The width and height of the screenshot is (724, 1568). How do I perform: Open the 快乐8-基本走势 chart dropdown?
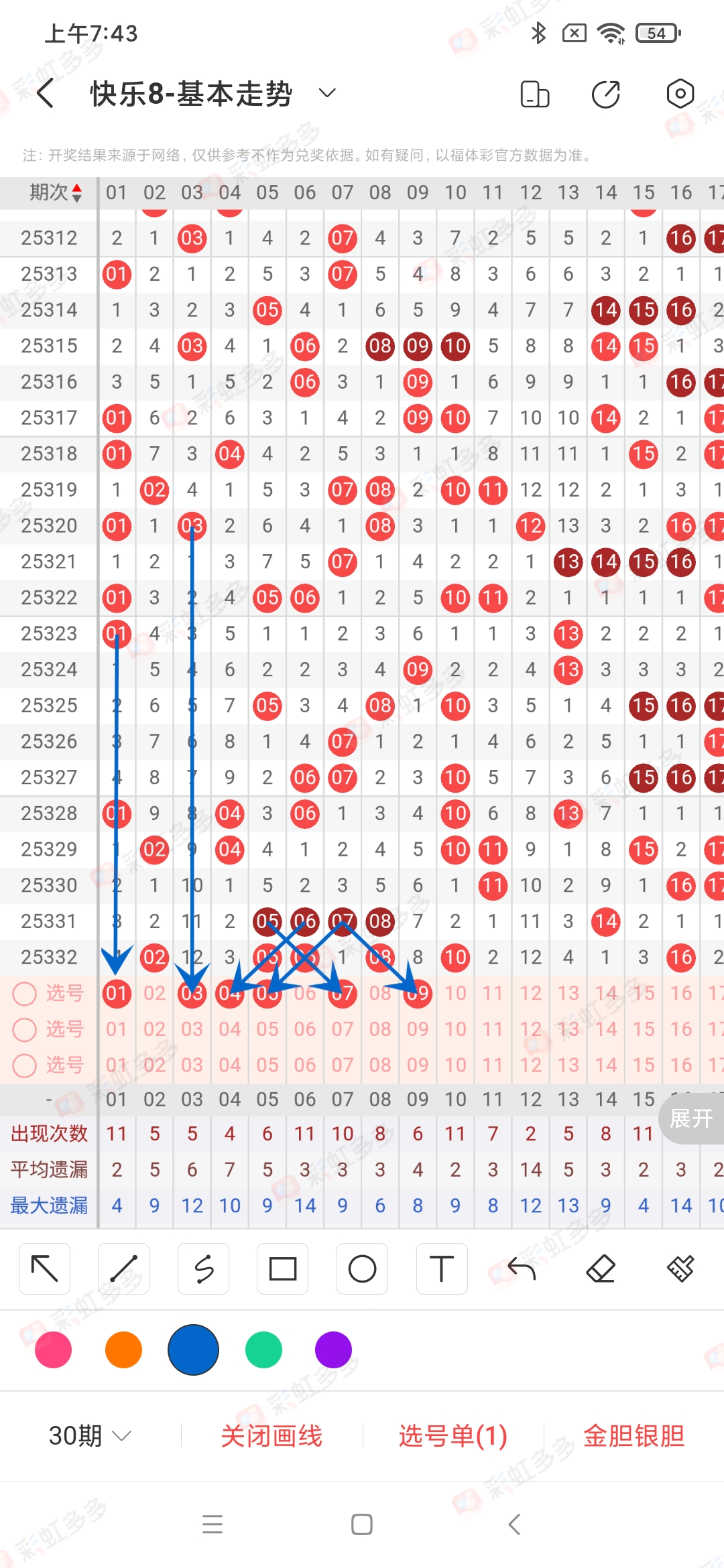[x=326, y=93]
